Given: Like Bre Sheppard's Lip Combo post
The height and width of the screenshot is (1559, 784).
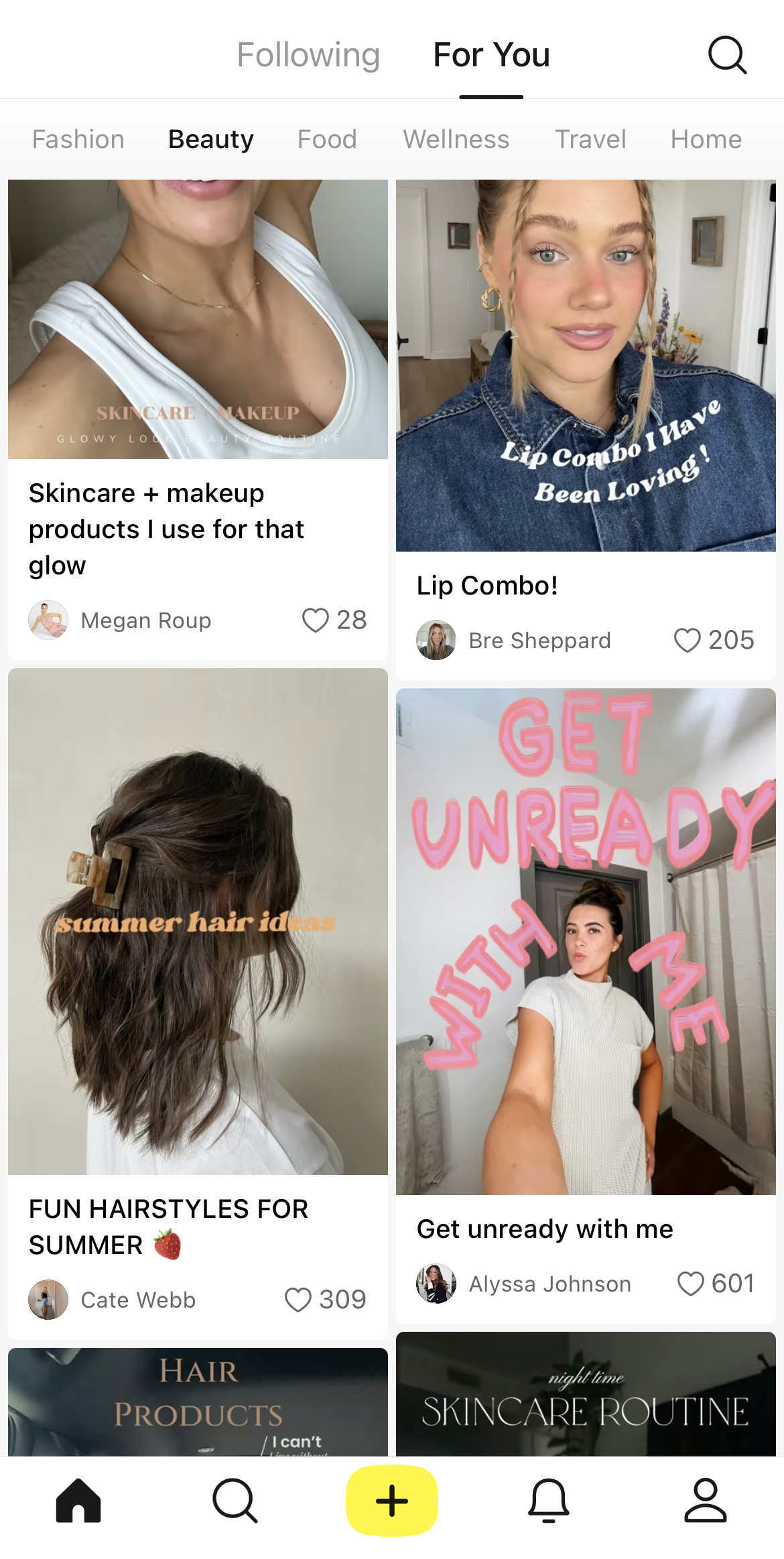Looking at the screenshot, I should 688,640.
